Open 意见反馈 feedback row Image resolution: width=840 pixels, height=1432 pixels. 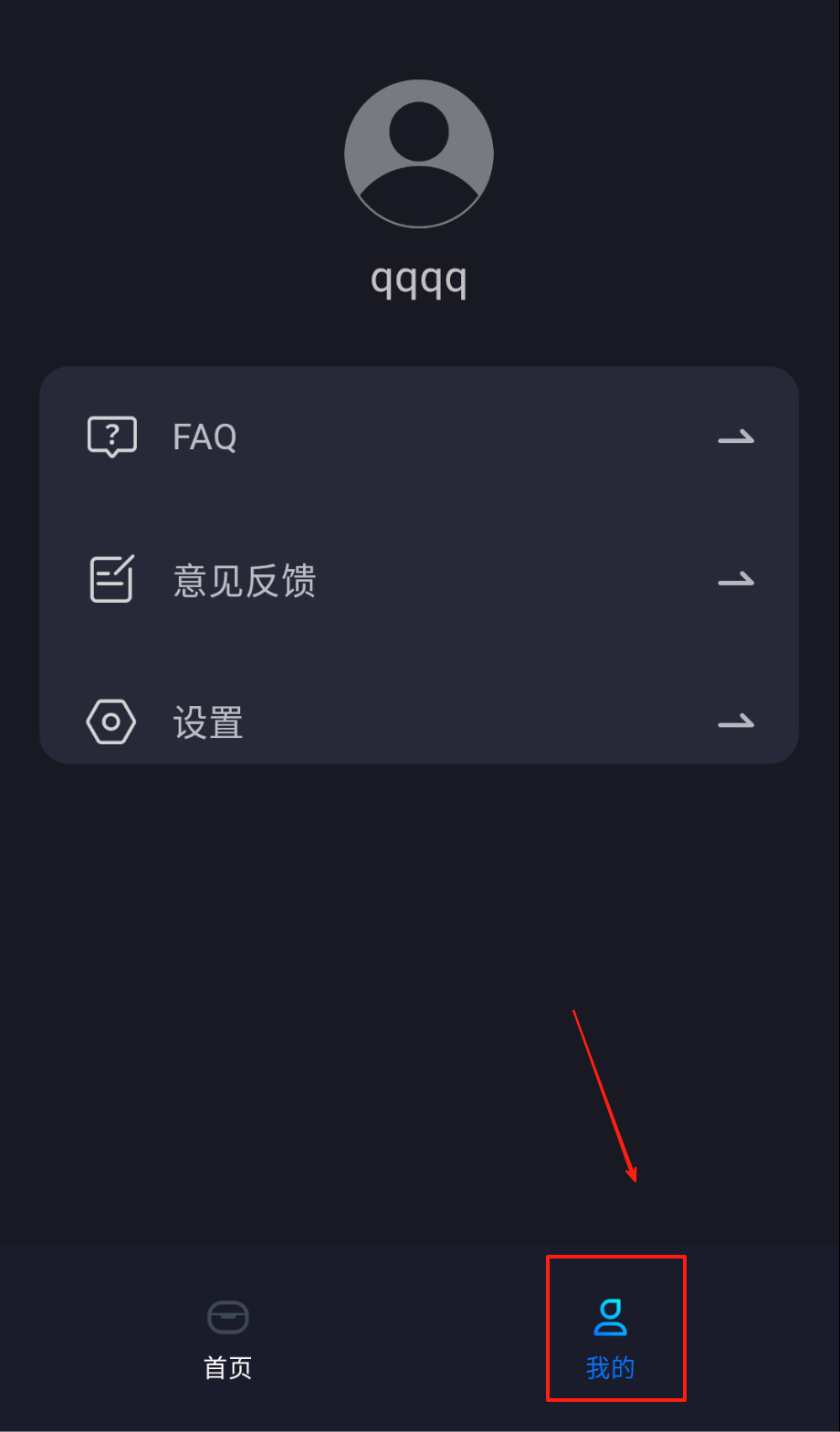[418, 579]
